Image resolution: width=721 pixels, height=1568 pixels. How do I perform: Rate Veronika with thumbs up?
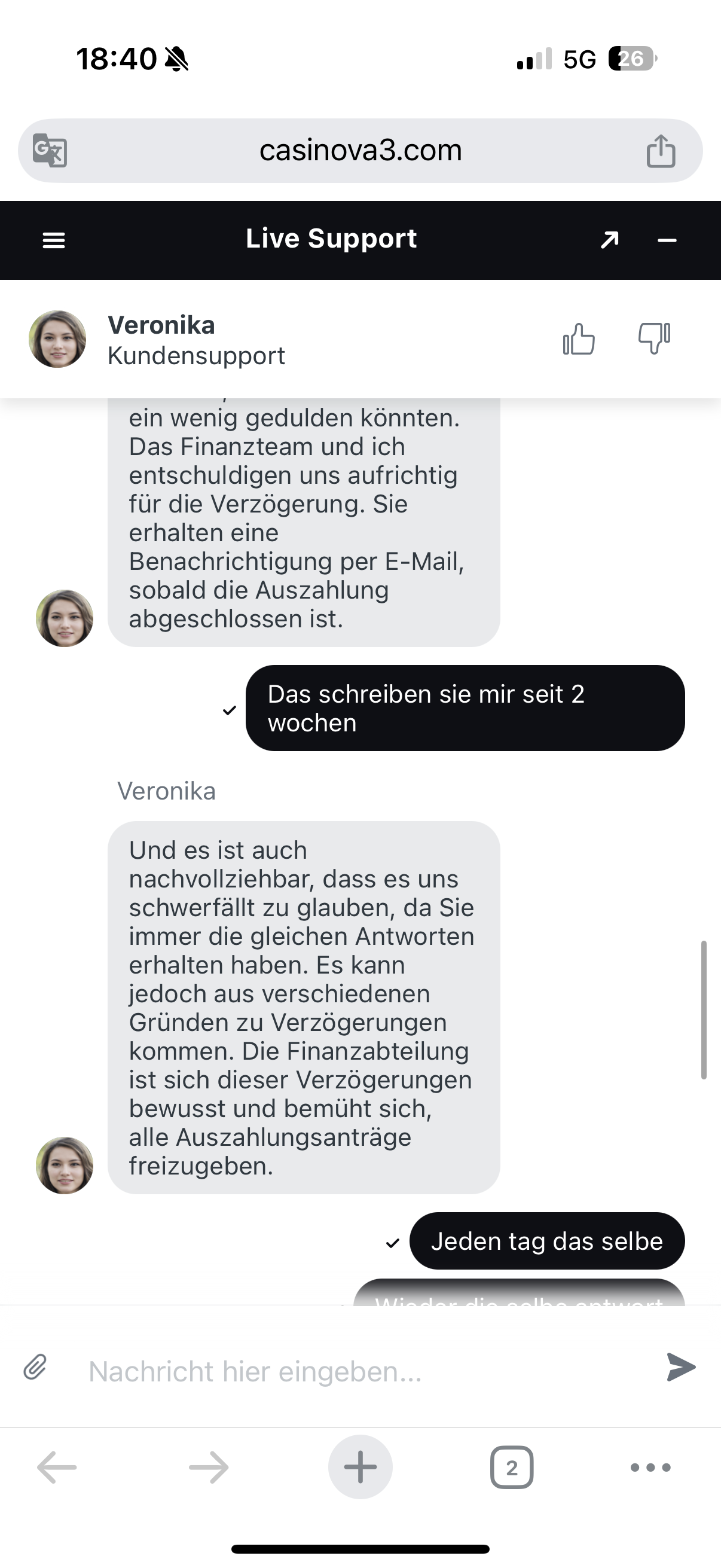[x=579, y=338]
